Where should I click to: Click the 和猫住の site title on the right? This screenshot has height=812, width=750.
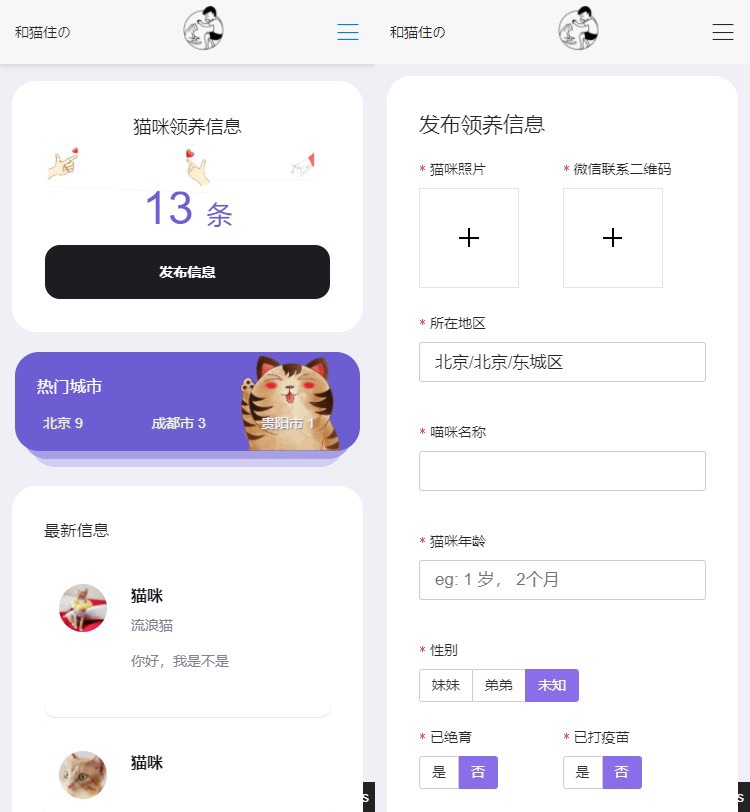click(x=416, y=31)
